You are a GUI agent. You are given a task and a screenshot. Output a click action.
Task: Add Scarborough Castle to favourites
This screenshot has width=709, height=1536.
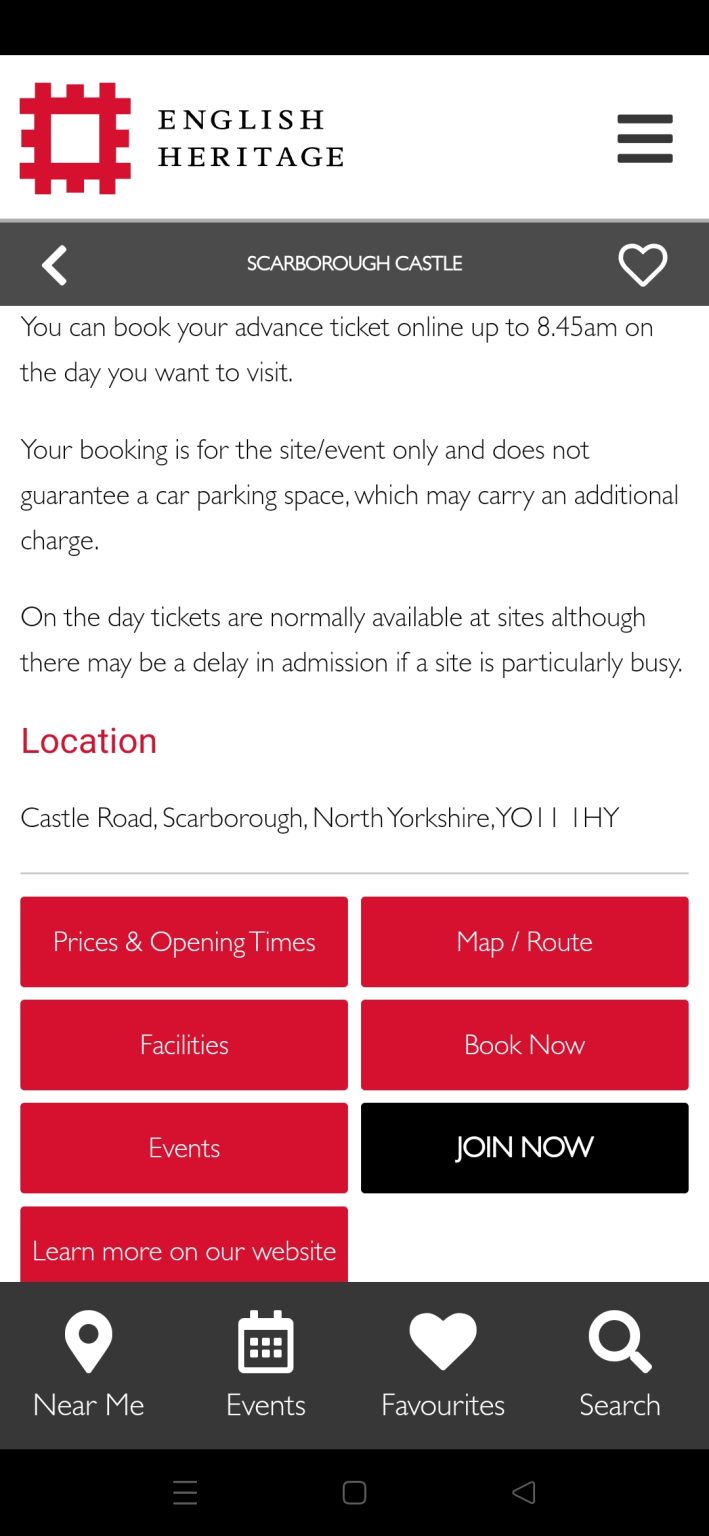coord(642,265)
